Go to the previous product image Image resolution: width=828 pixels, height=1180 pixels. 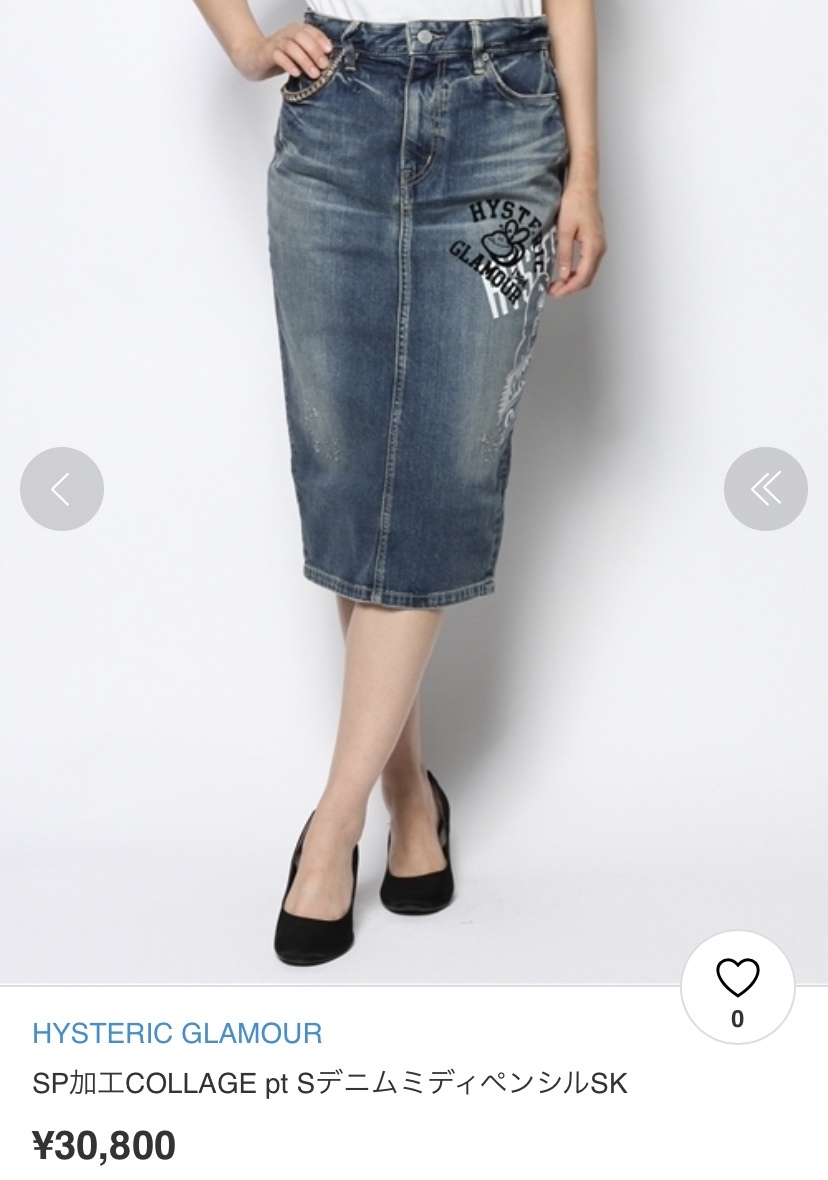pos(62,489)
